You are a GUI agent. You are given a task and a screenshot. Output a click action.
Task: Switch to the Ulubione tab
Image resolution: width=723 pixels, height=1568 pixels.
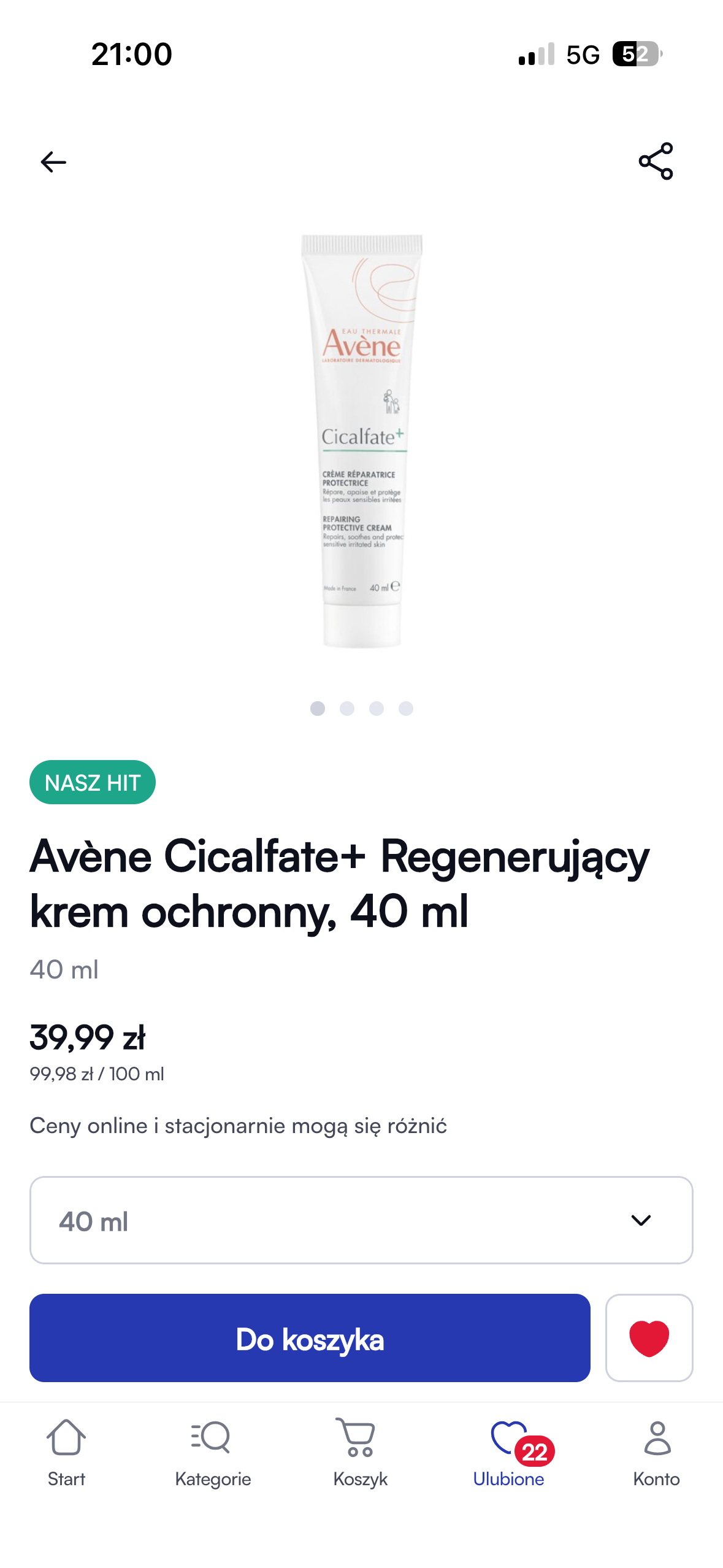click(x=509, y=1452)
